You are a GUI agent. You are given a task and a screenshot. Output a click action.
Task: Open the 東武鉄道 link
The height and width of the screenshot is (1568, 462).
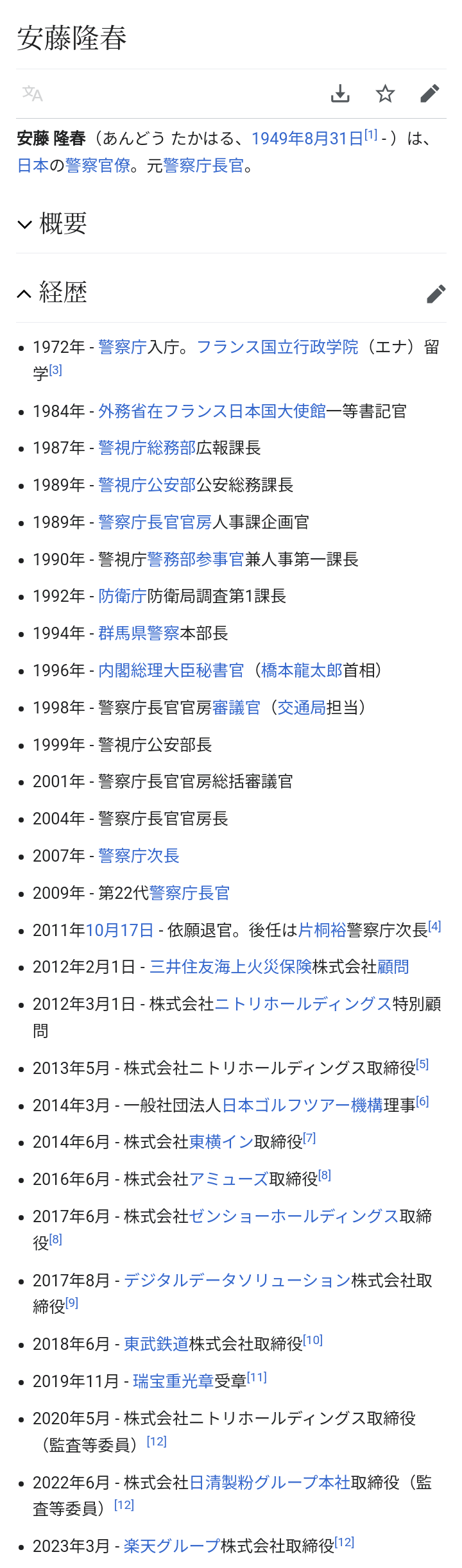pyautogui.click(x=156, y=1344)
